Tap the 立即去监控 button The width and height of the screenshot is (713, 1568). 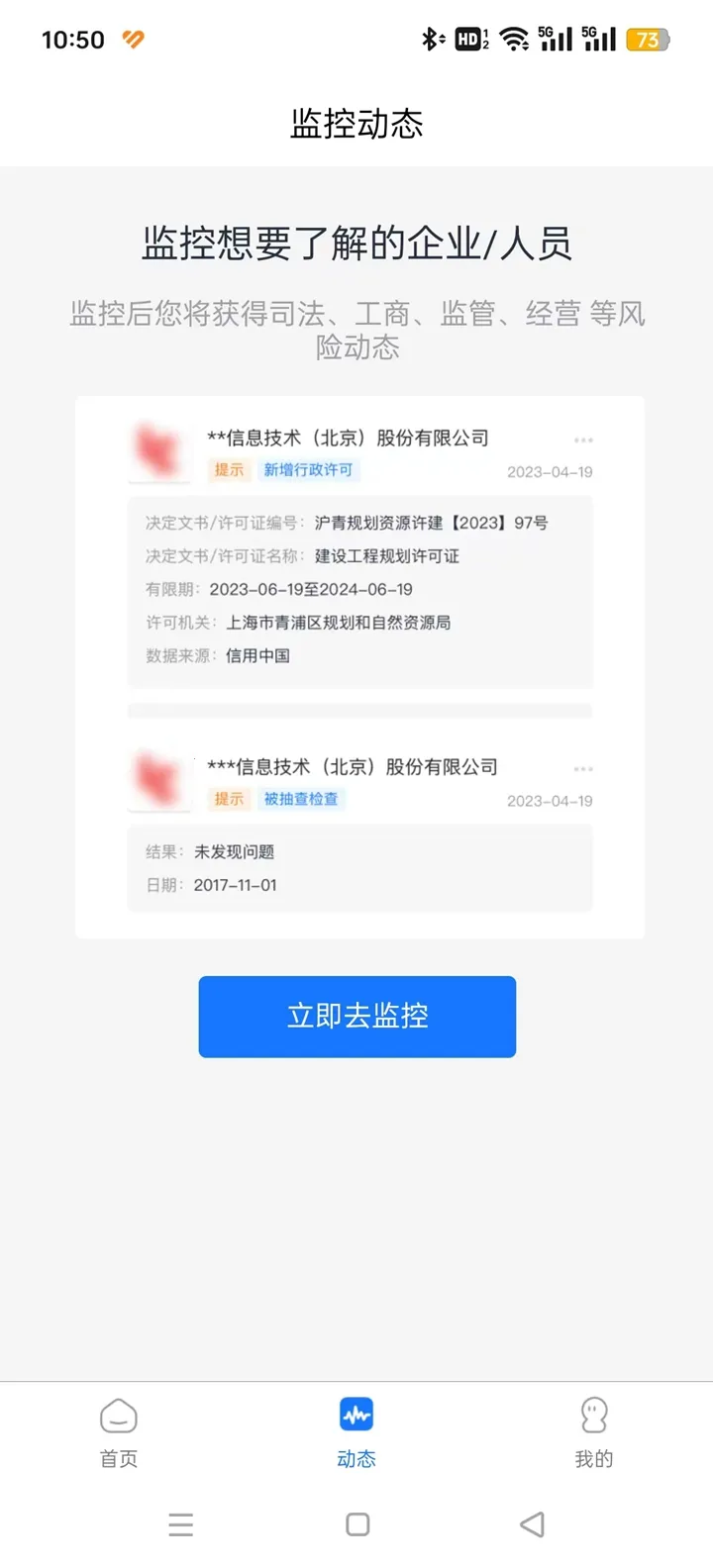pos(356,1017)
